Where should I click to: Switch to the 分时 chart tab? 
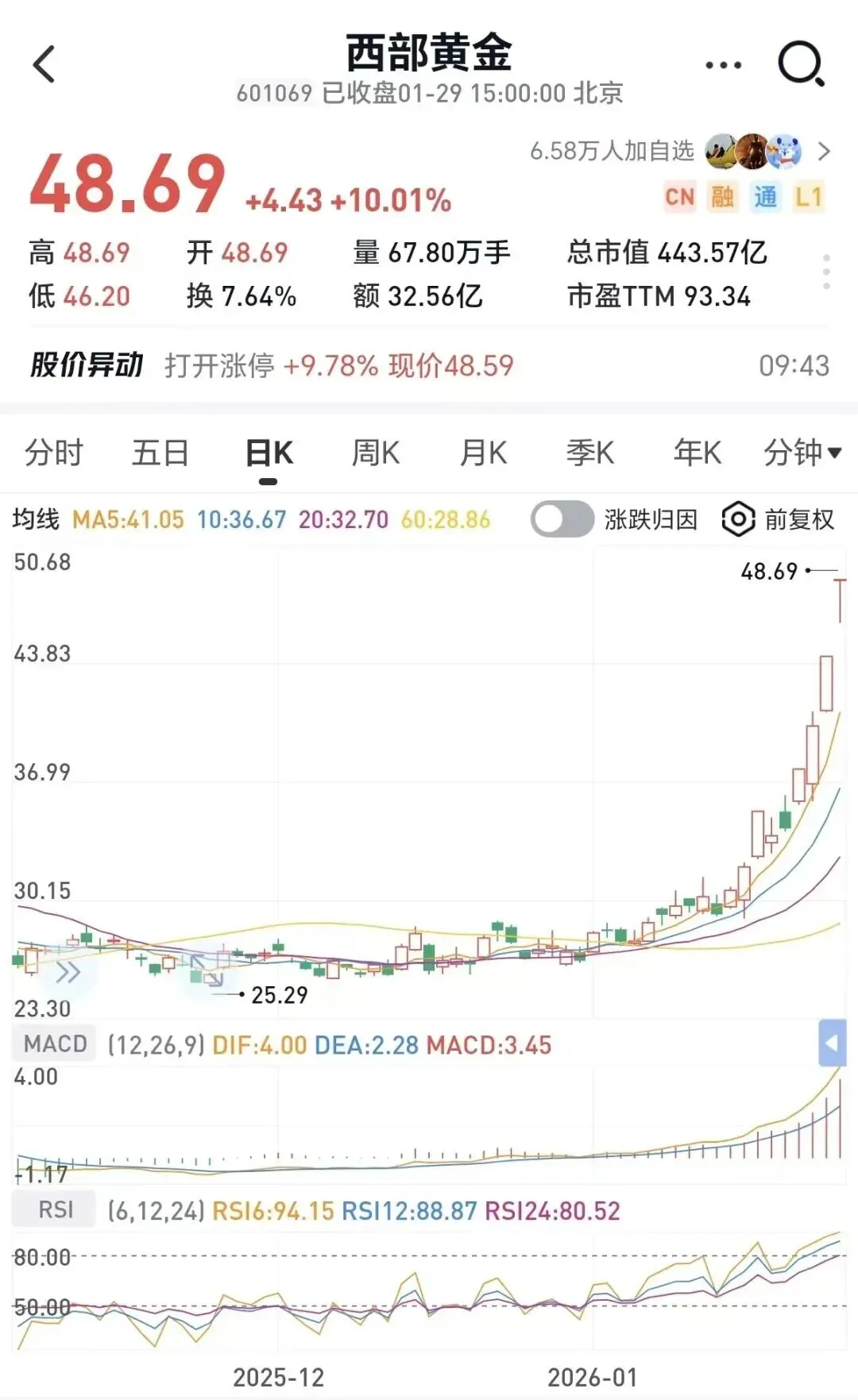coord(54,453)
